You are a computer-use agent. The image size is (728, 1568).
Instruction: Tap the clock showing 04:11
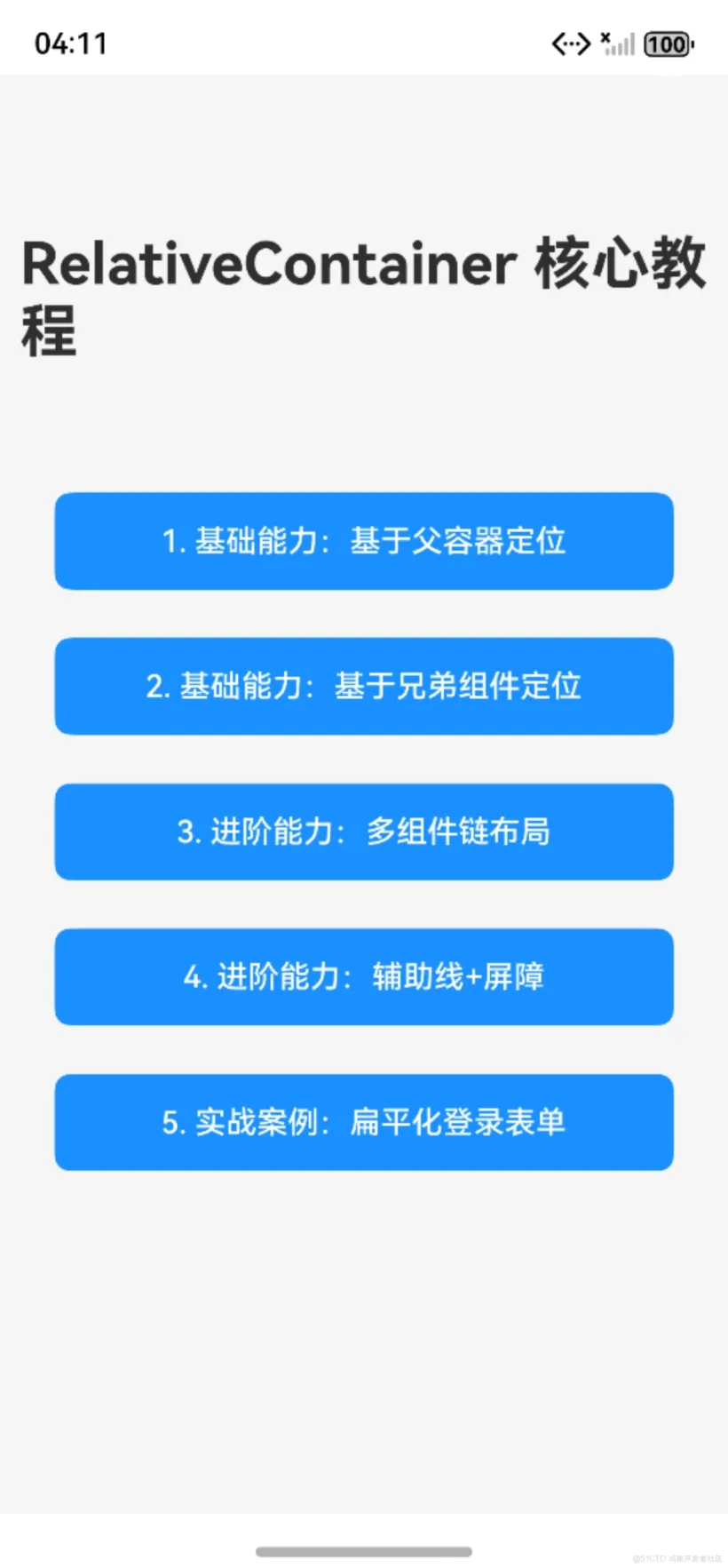coord(69,41)
